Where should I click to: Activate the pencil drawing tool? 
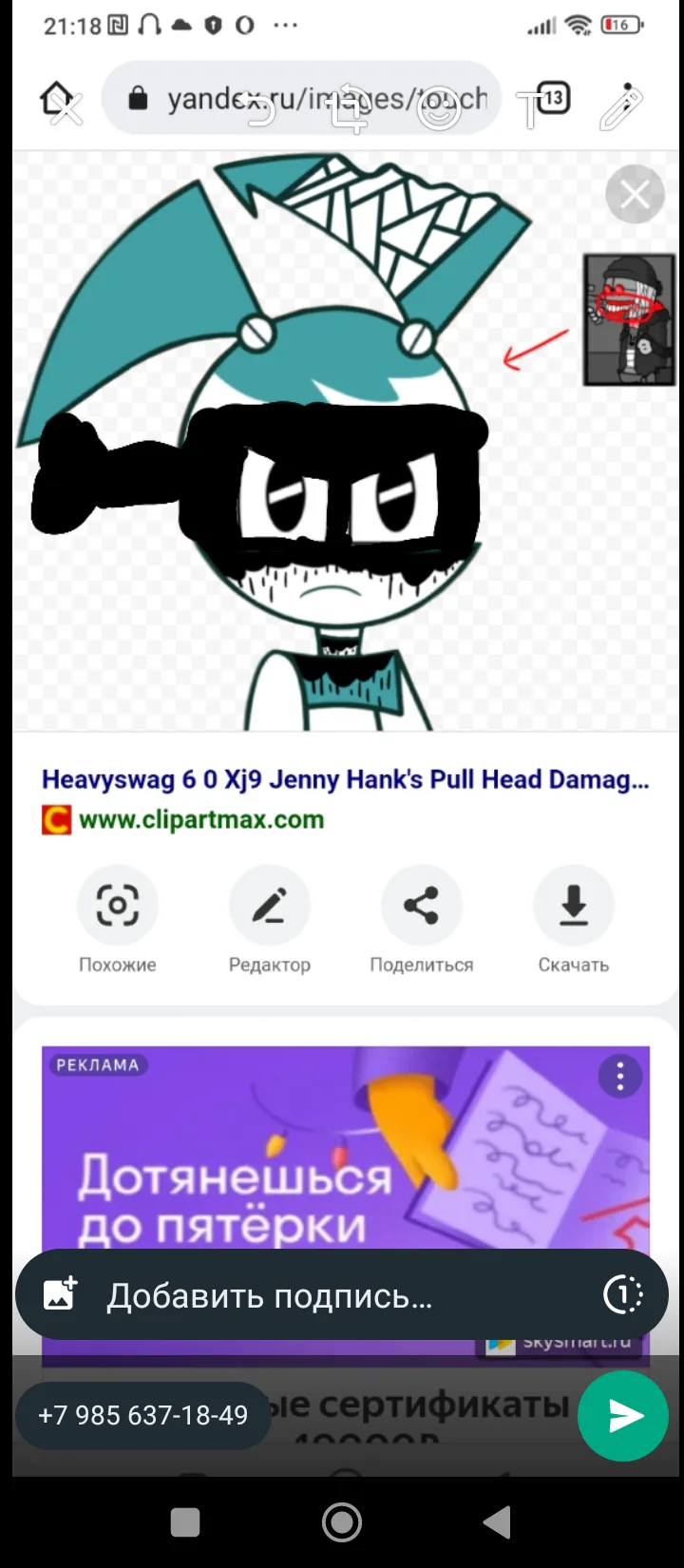[621, 107]
